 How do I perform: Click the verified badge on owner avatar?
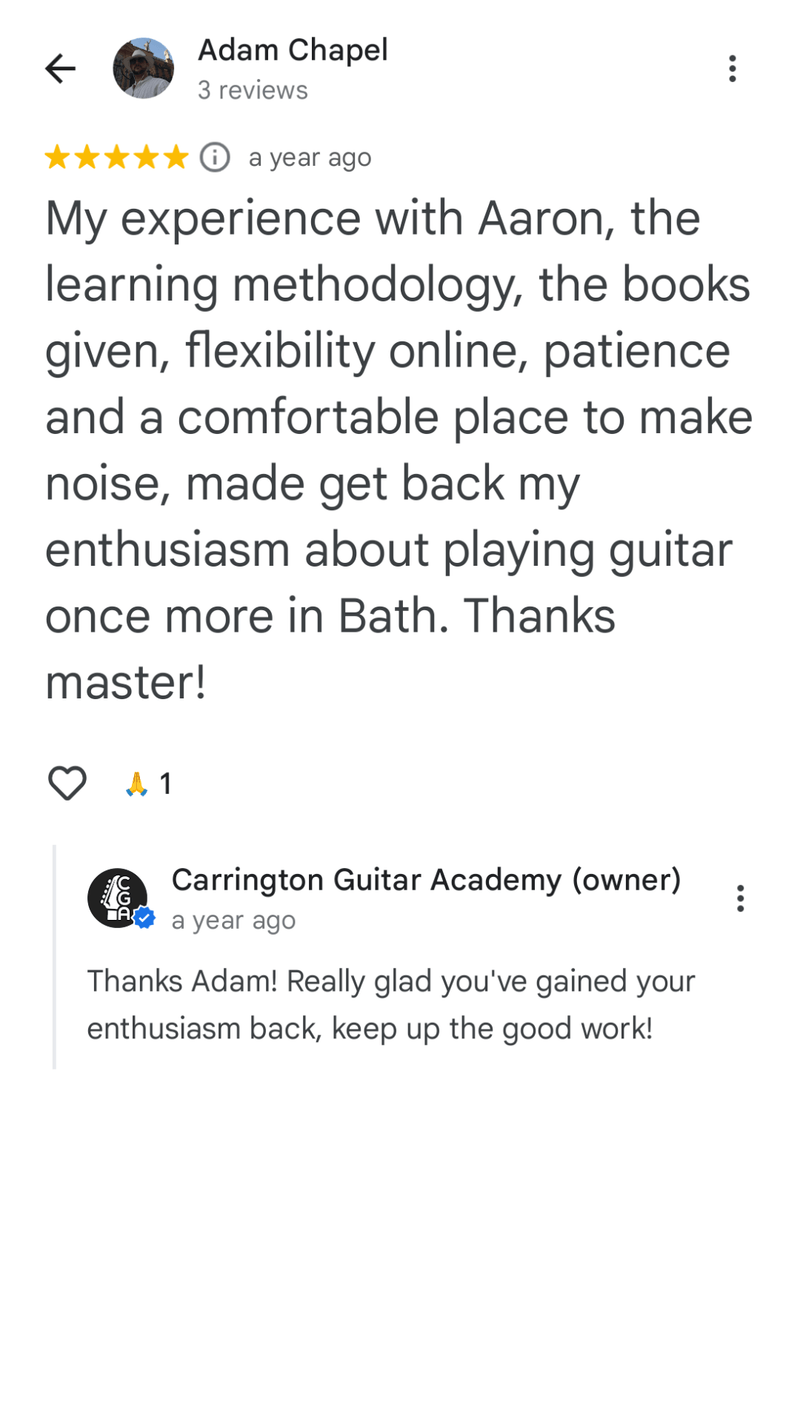[x=143, y=917]
